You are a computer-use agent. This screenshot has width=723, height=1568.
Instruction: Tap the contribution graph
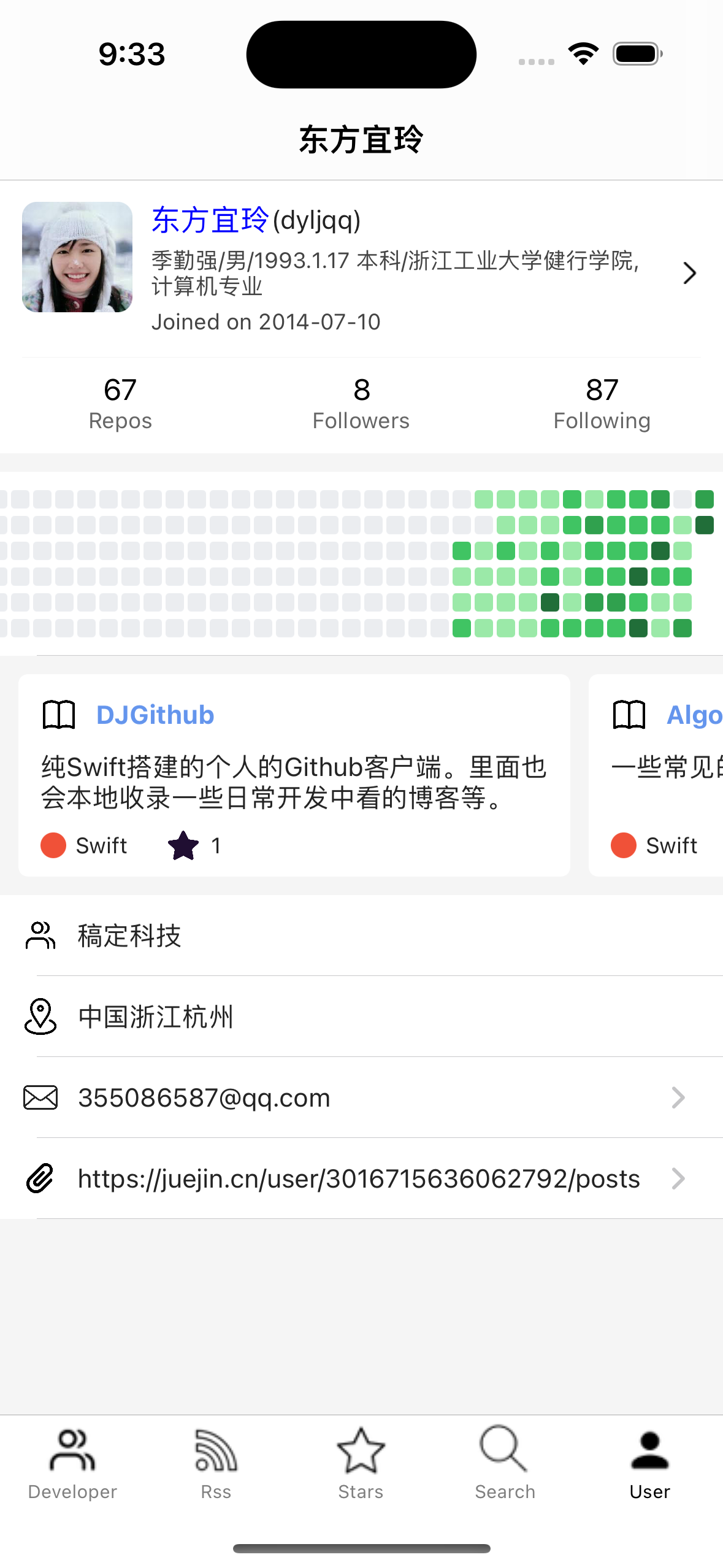click(x=361, y=564)
